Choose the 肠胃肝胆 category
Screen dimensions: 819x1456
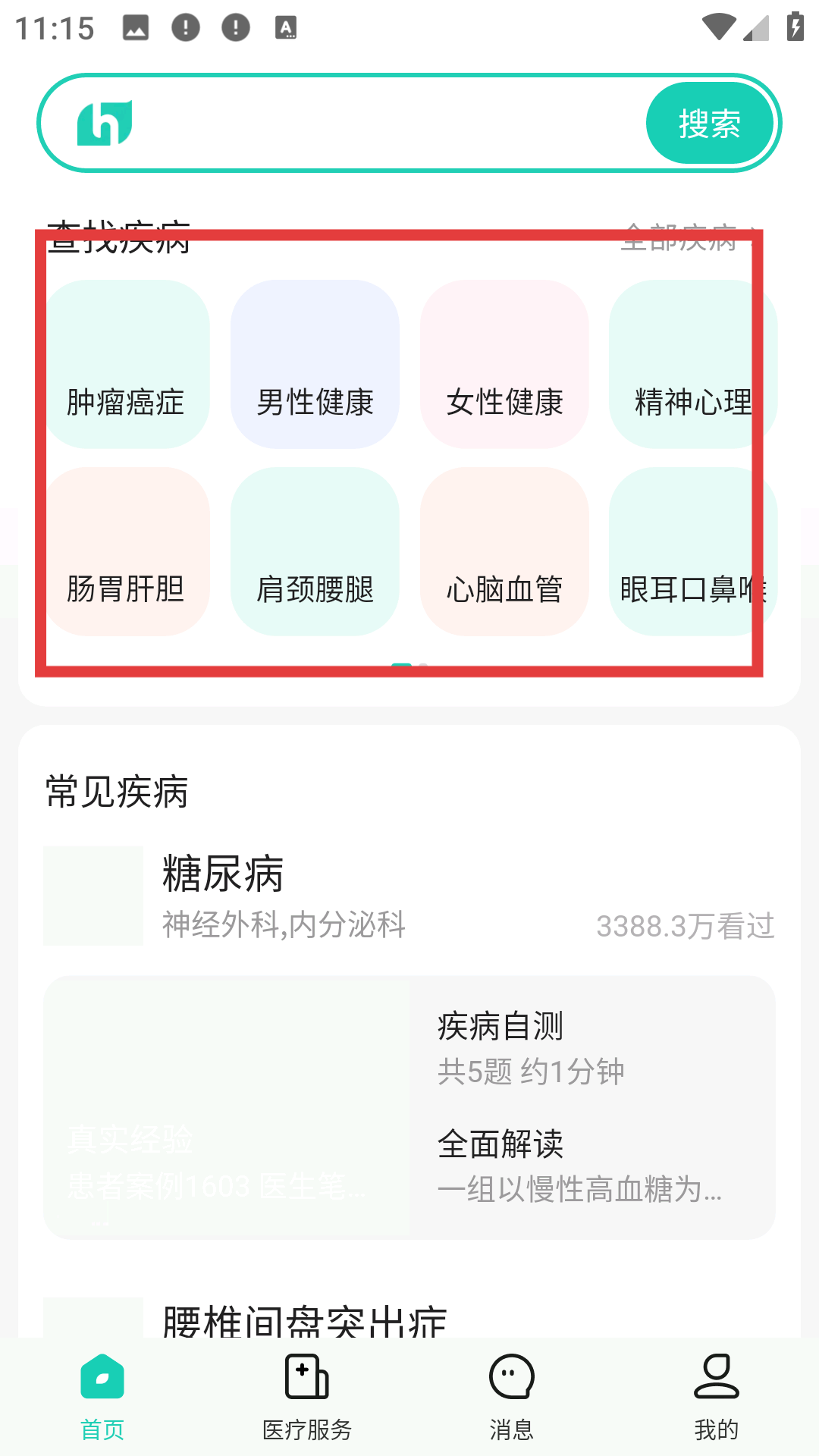click(x=126, y=551)
